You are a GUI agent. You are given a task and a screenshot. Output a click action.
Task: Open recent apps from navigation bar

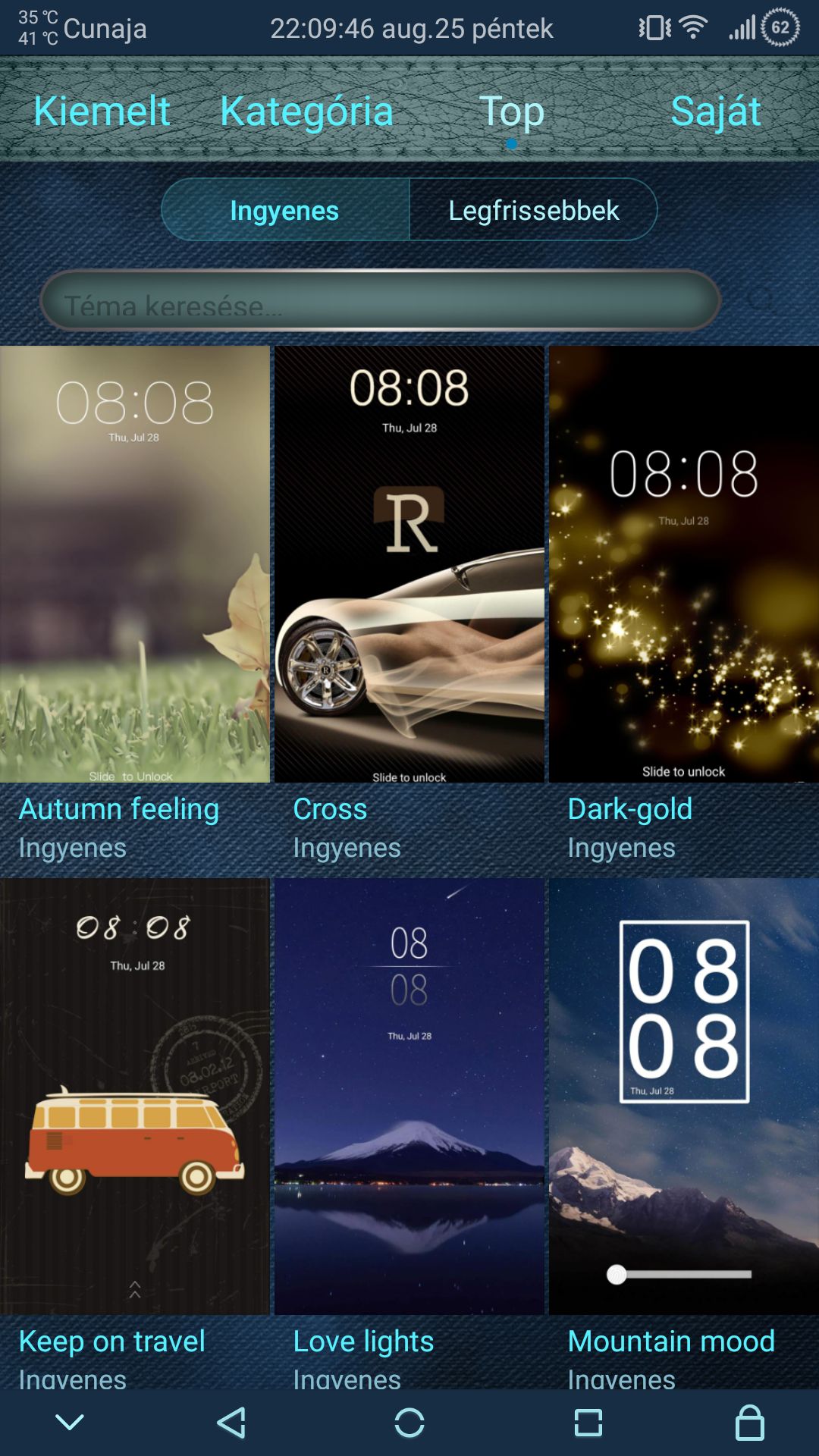588,1423
